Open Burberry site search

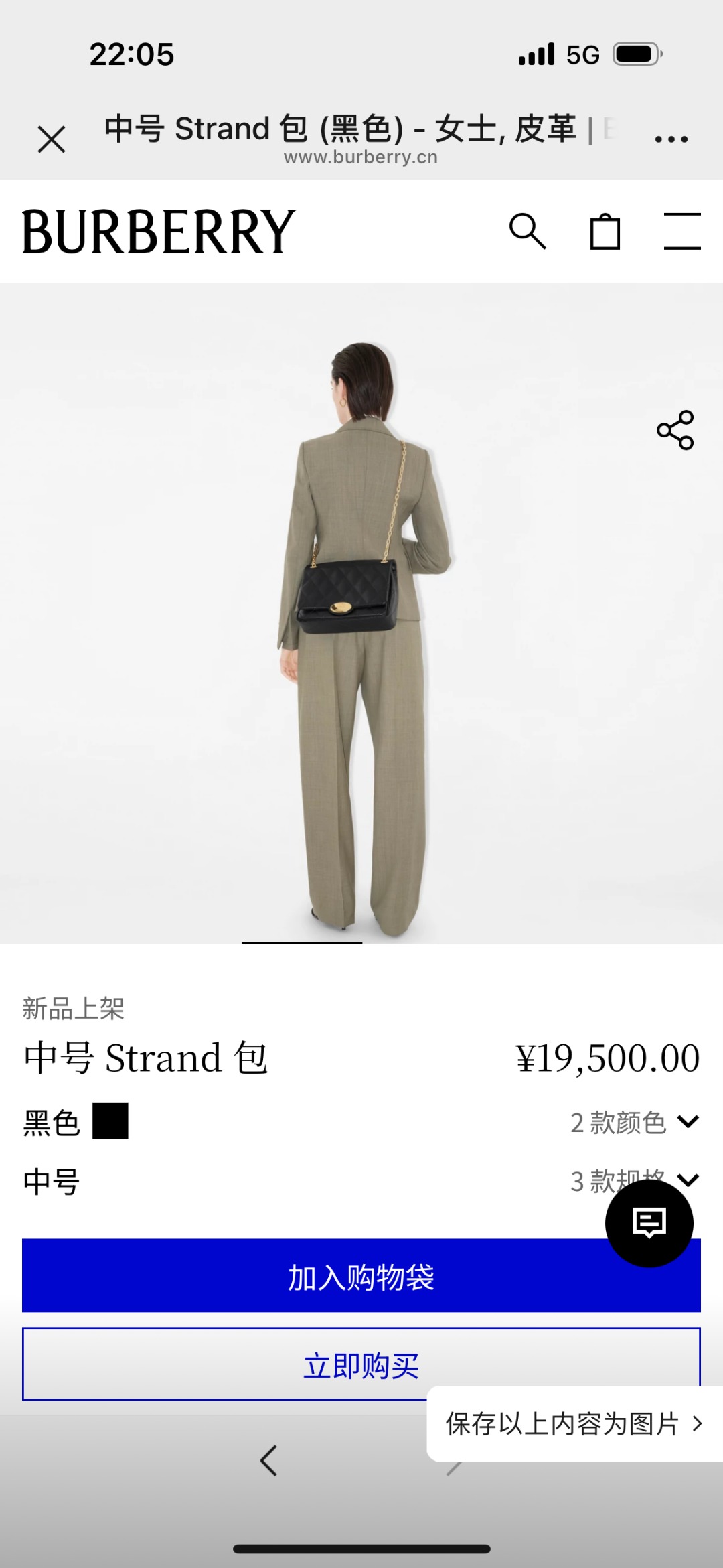pyautogui.click(x=528, y=232)
